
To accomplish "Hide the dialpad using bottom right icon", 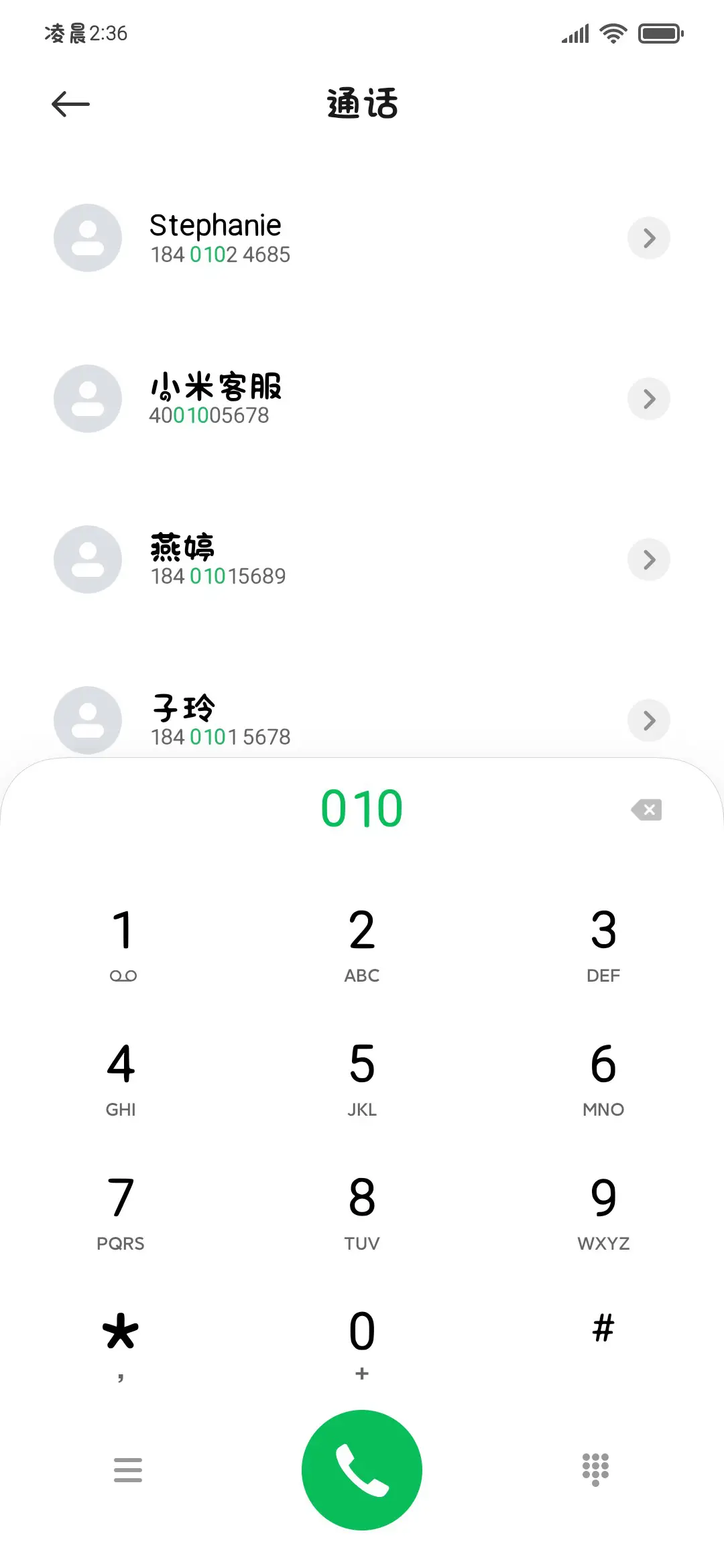I will click(x=595, y=1469).
